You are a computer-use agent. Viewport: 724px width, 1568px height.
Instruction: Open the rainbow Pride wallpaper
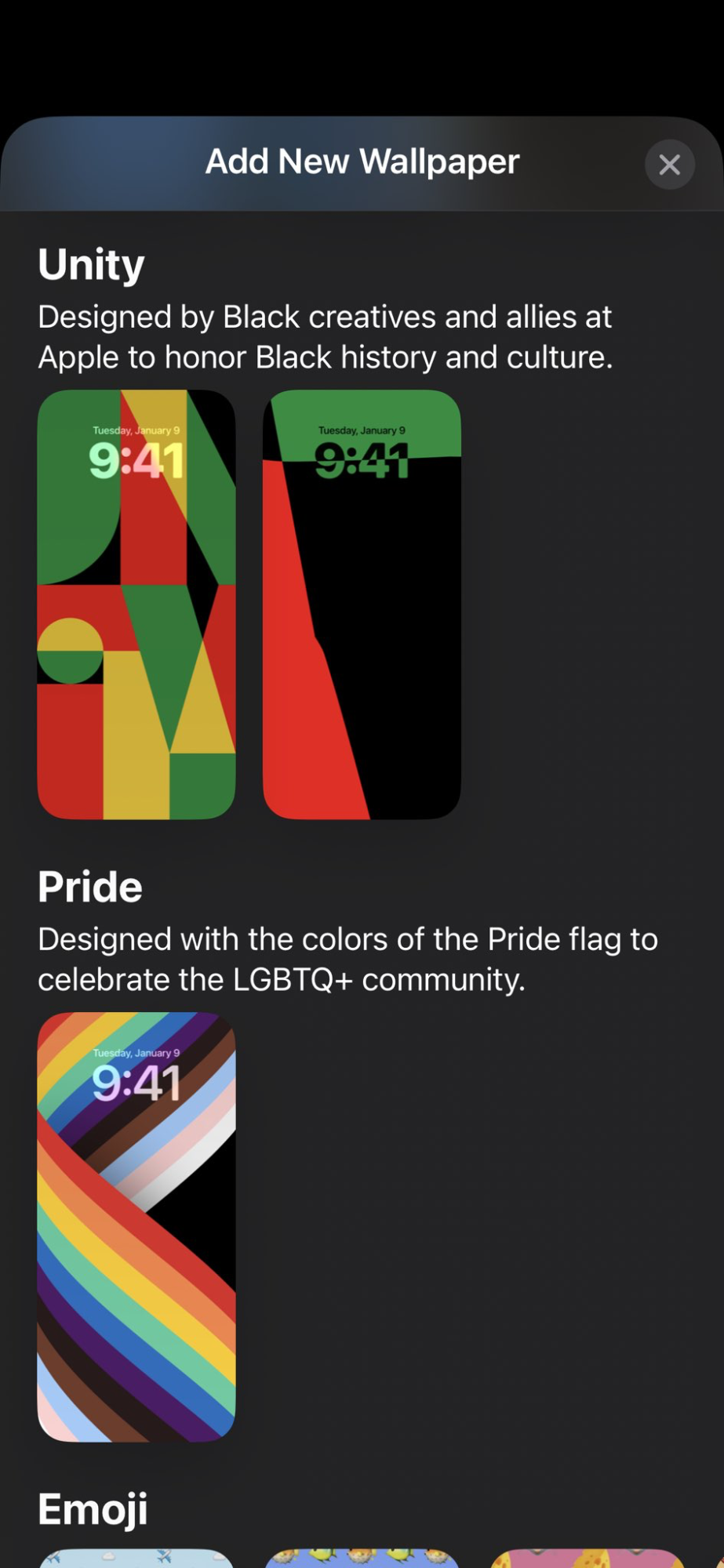tap(136, 1227)
